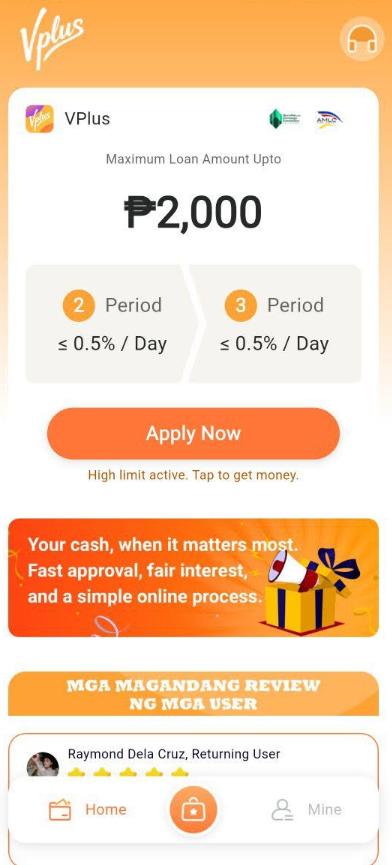This screenshot has height=865, width=392.
Task: Open customer support headset icon
Action: tap(362, 39)
